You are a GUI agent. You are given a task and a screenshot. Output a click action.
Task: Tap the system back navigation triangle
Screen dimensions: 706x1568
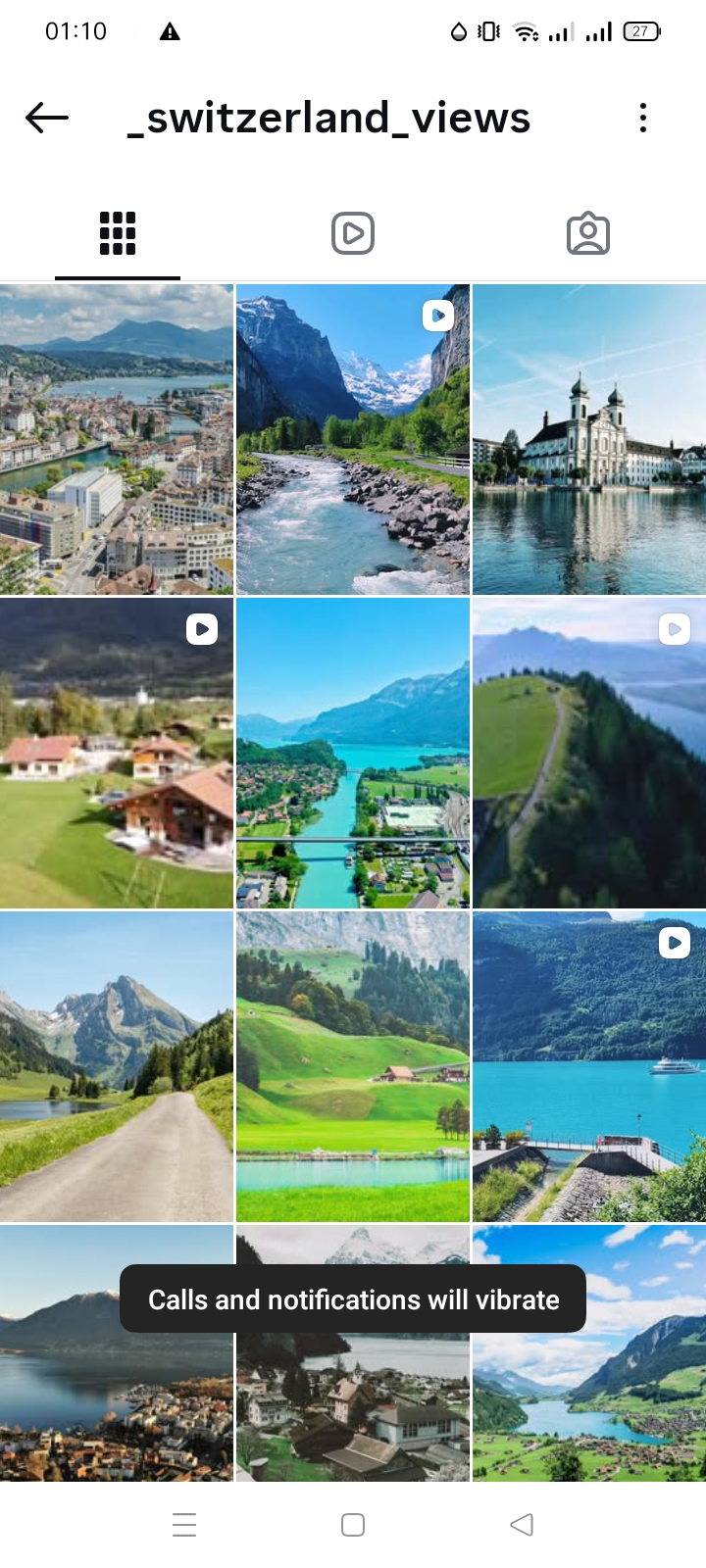click(521, 1524)
